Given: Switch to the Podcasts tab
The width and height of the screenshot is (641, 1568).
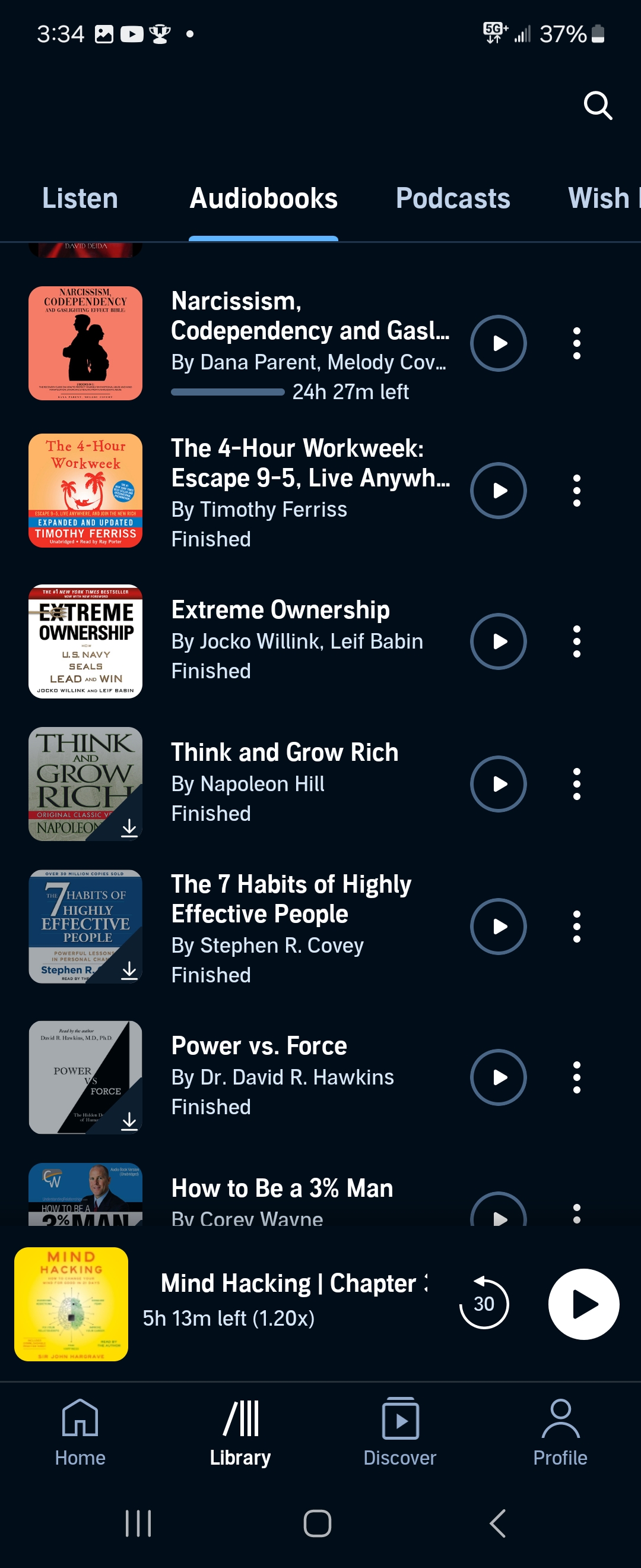Looking at the screenshot, I should [452, 198].
